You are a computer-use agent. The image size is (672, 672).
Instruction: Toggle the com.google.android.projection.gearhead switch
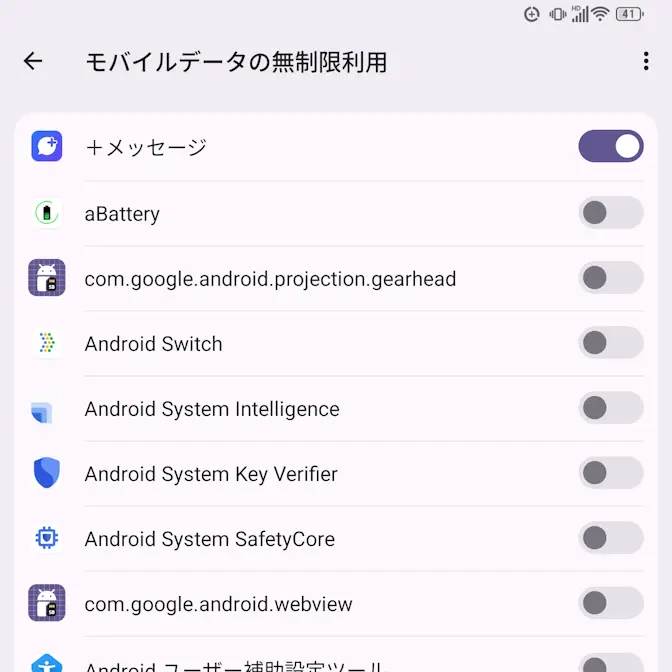[610, 278]
